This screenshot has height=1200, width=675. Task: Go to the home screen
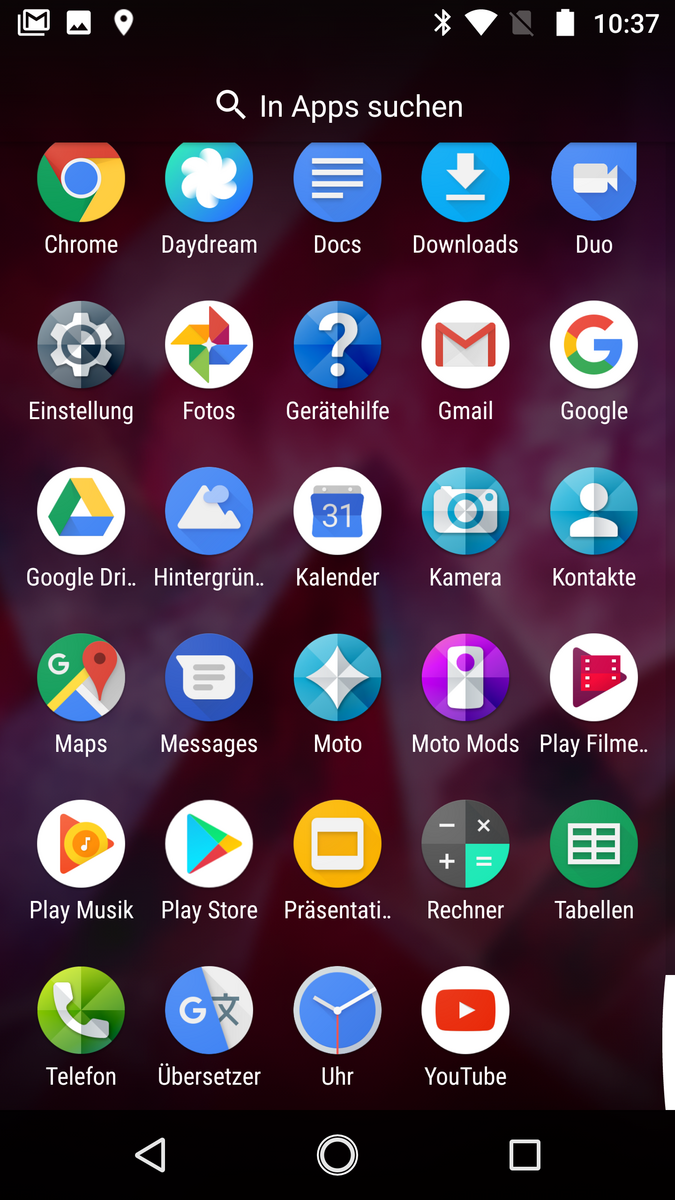(x=337, y=1155)
